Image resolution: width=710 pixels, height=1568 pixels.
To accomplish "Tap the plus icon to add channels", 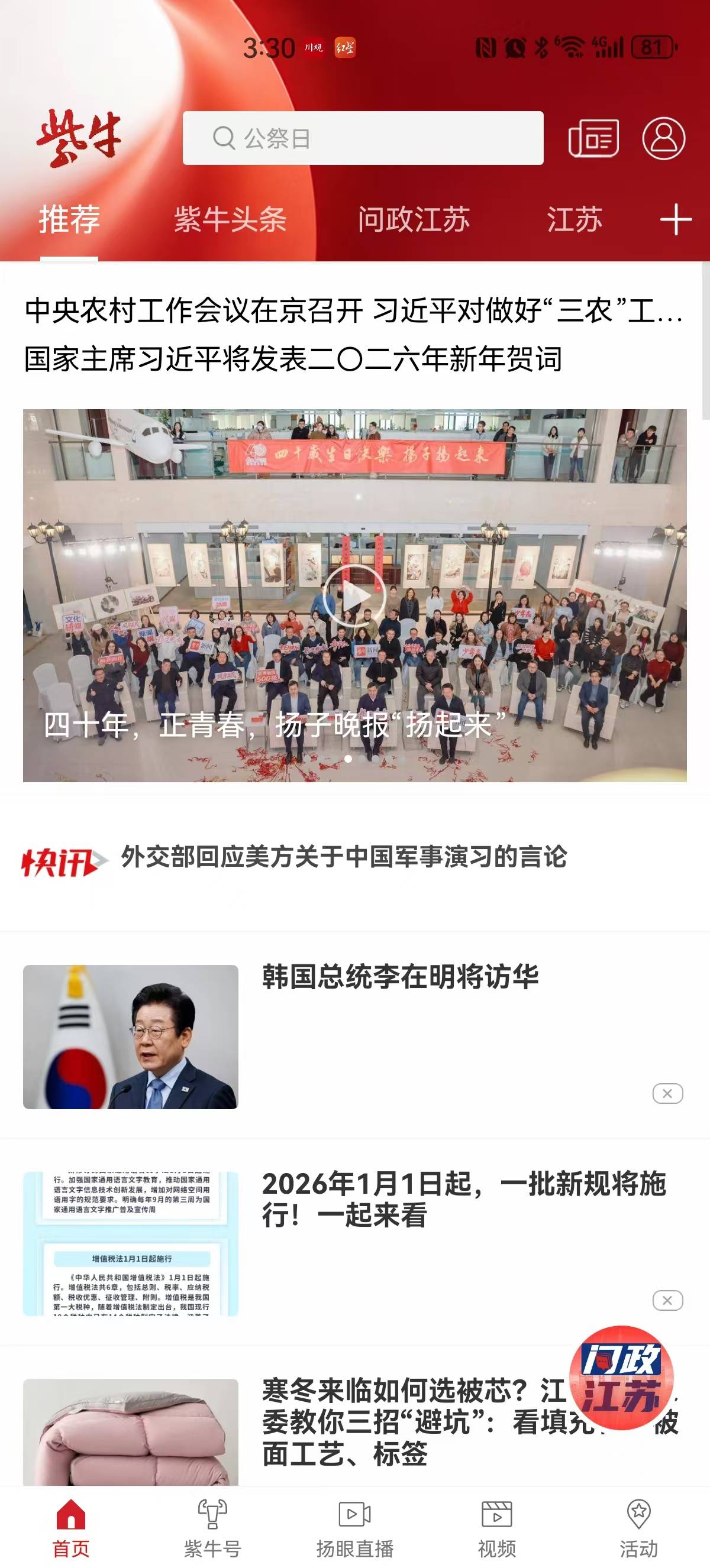I will click(x=676, y=220).
